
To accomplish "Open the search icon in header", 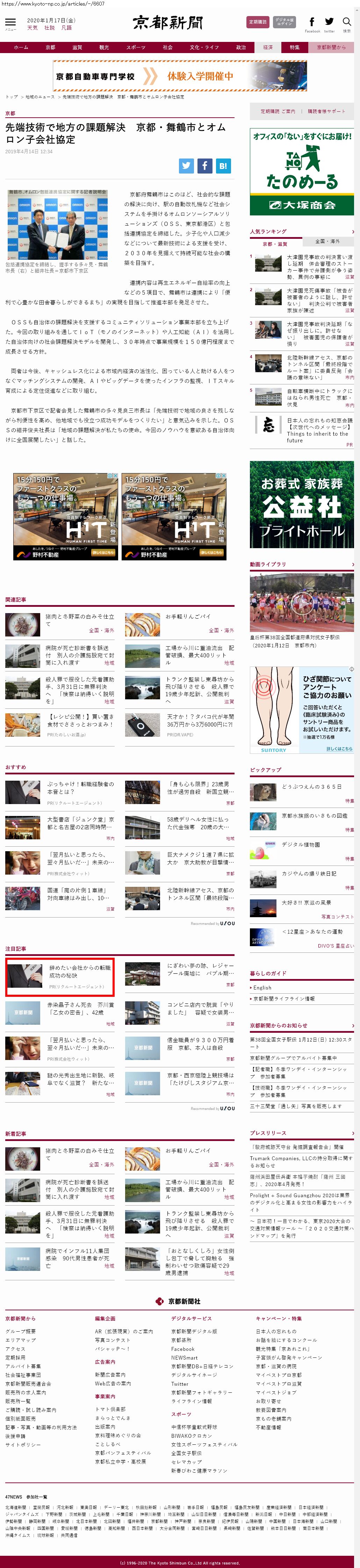I will (x=347, y=23).
